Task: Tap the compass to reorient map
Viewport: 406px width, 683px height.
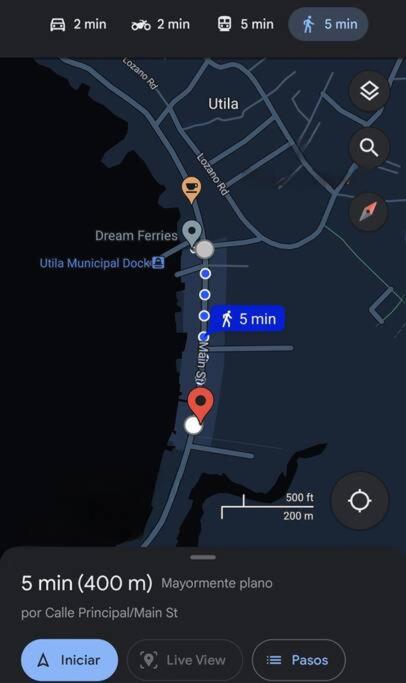Action: (x=369, y=212)
